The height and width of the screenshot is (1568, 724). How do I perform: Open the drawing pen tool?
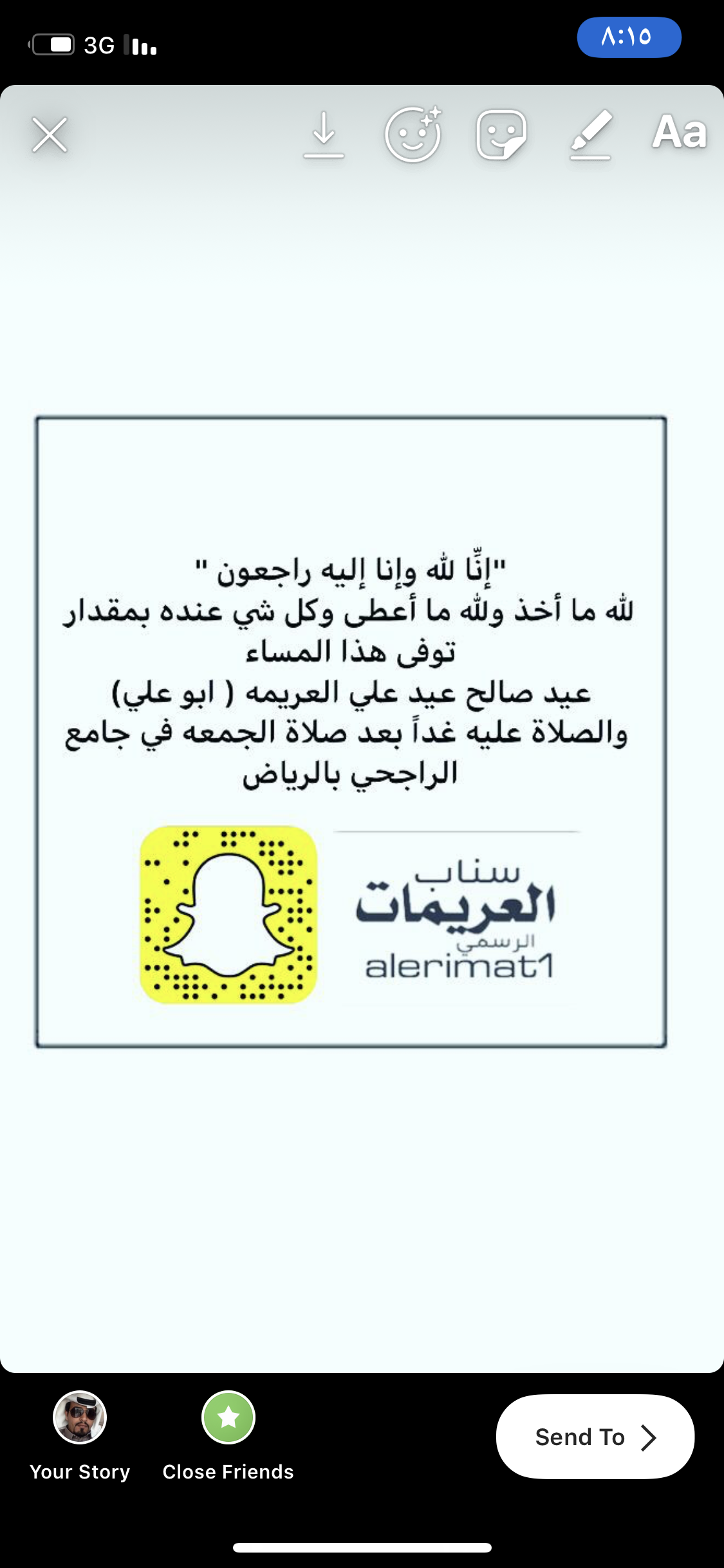(591, 135)
